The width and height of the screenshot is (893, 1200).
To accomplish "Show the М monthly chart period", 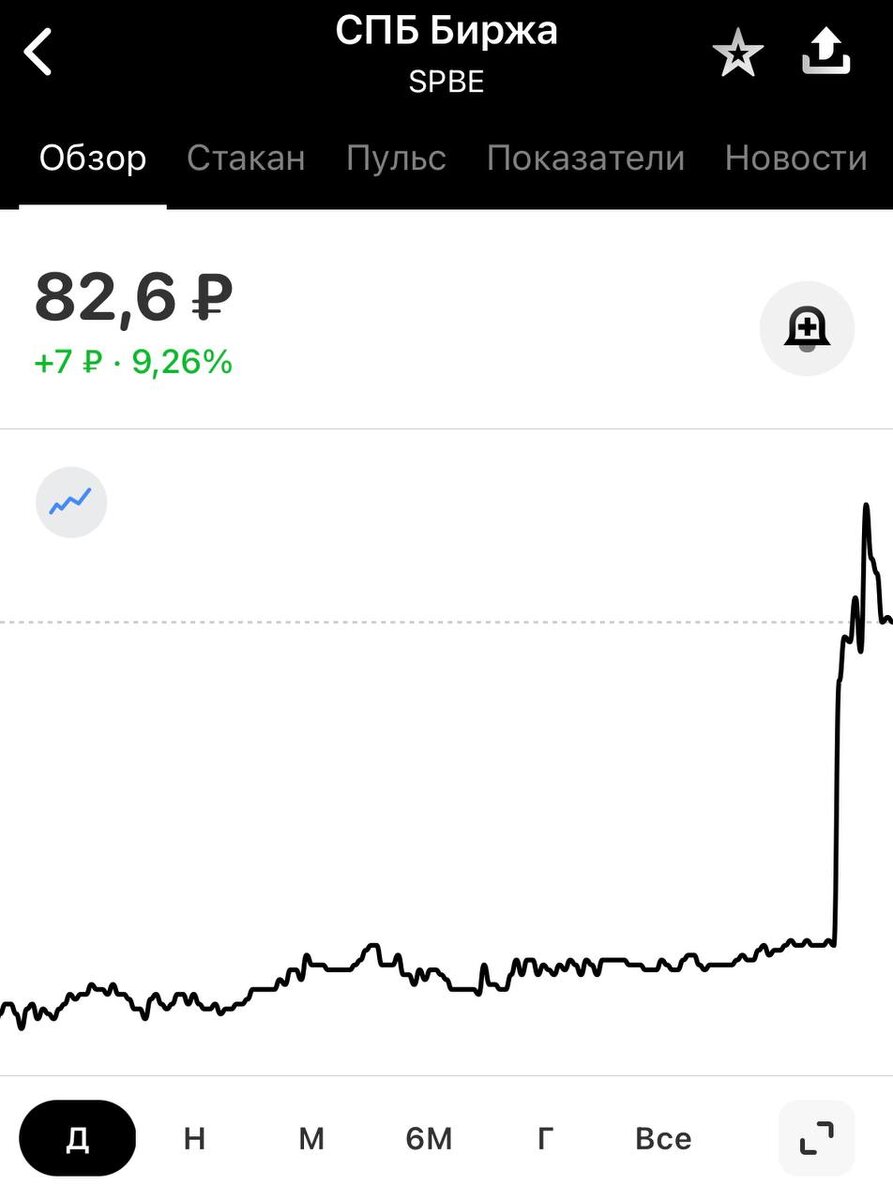I will pos(311,1138).
